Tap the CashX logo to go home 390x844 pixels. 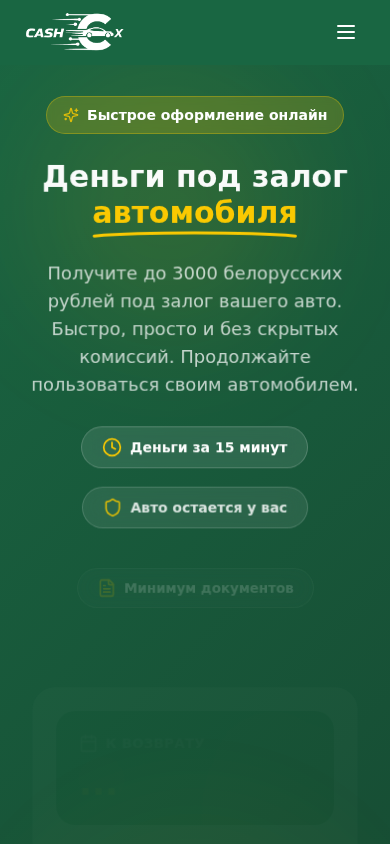(x=74, y=32)
